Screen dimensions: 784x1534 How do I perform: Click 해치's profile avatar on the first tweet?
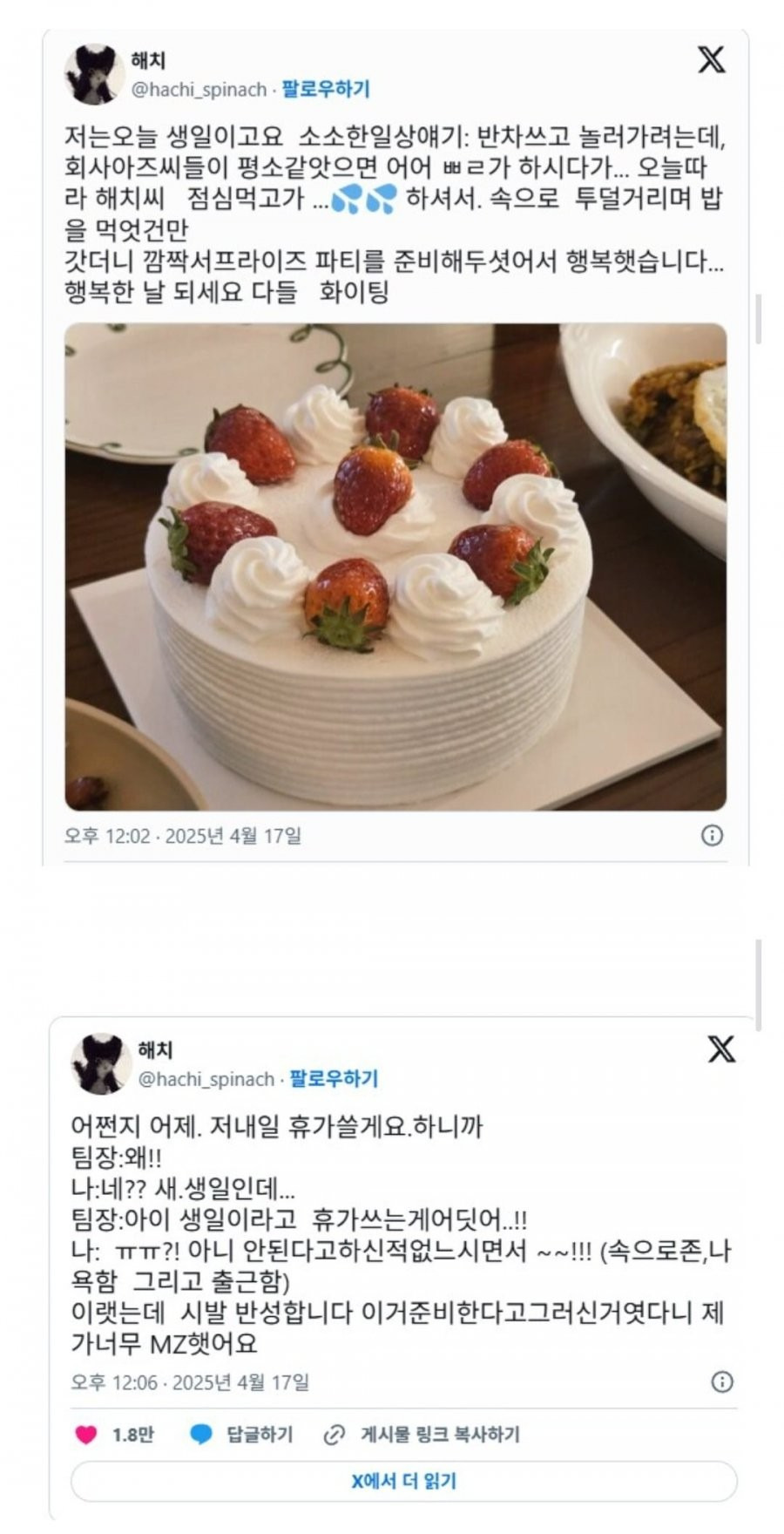click(x=96, y=71)
